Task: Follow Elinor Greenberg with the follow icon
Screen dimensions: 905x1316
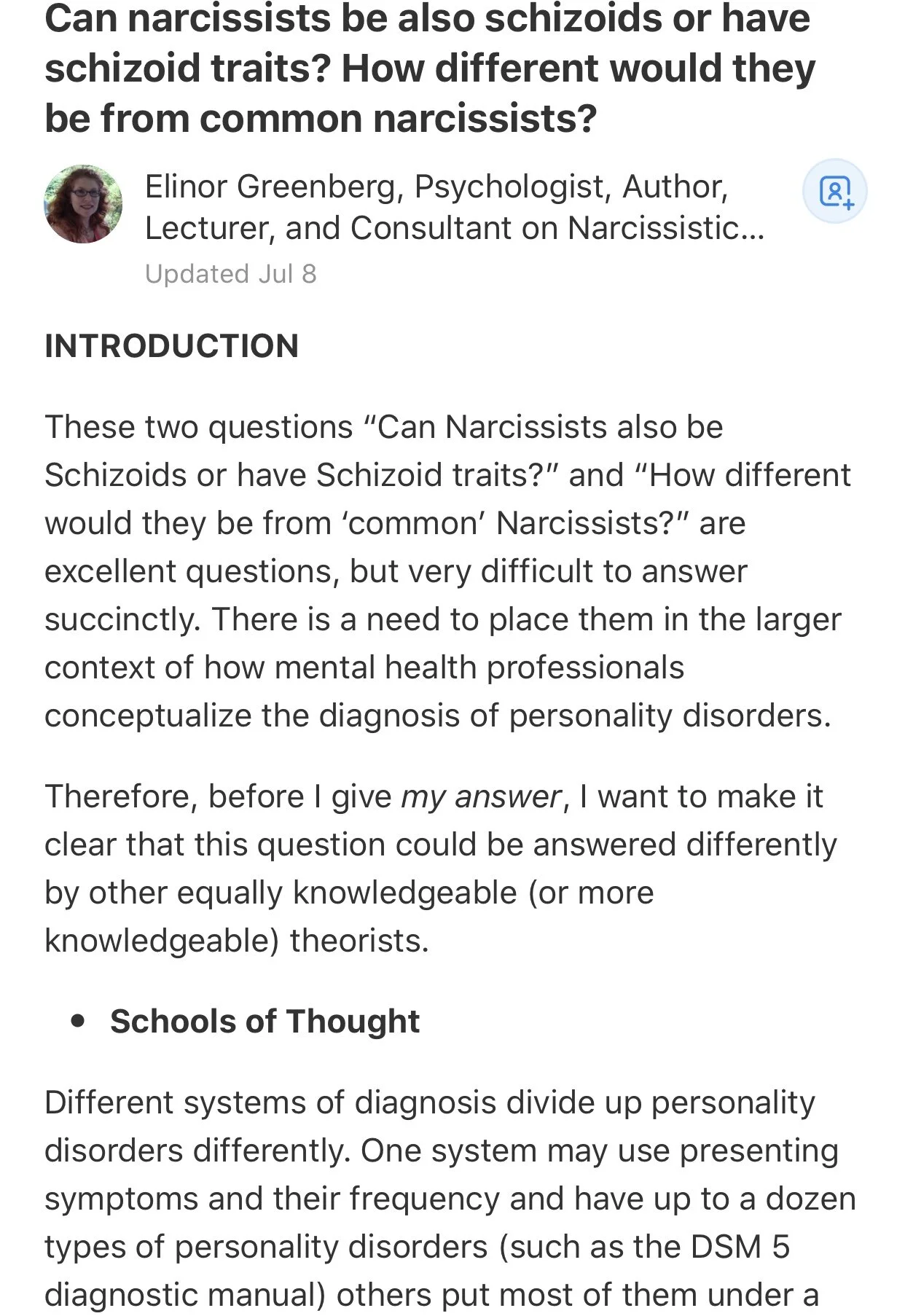Action: tap(834, 191)
